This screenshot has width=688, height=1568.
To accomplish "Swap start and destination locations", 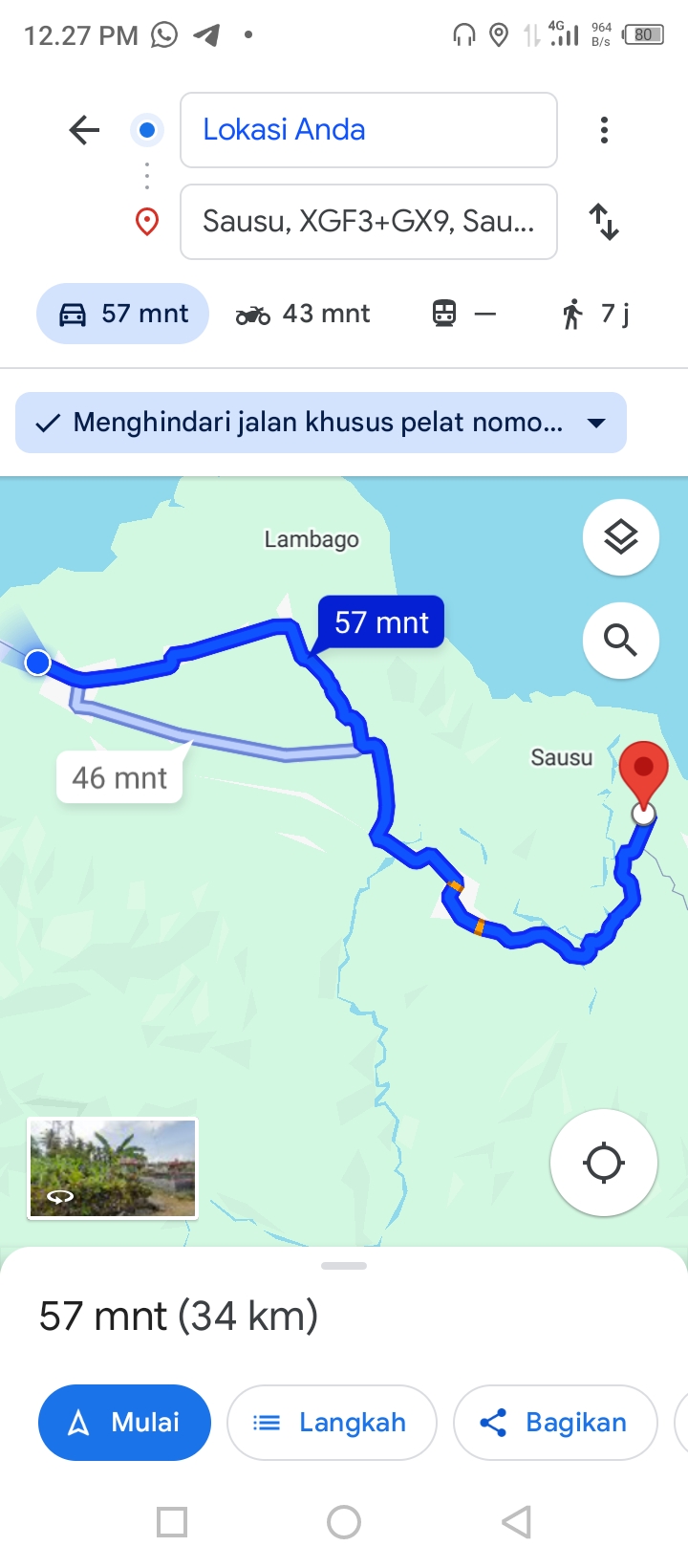I will [604, 222].
